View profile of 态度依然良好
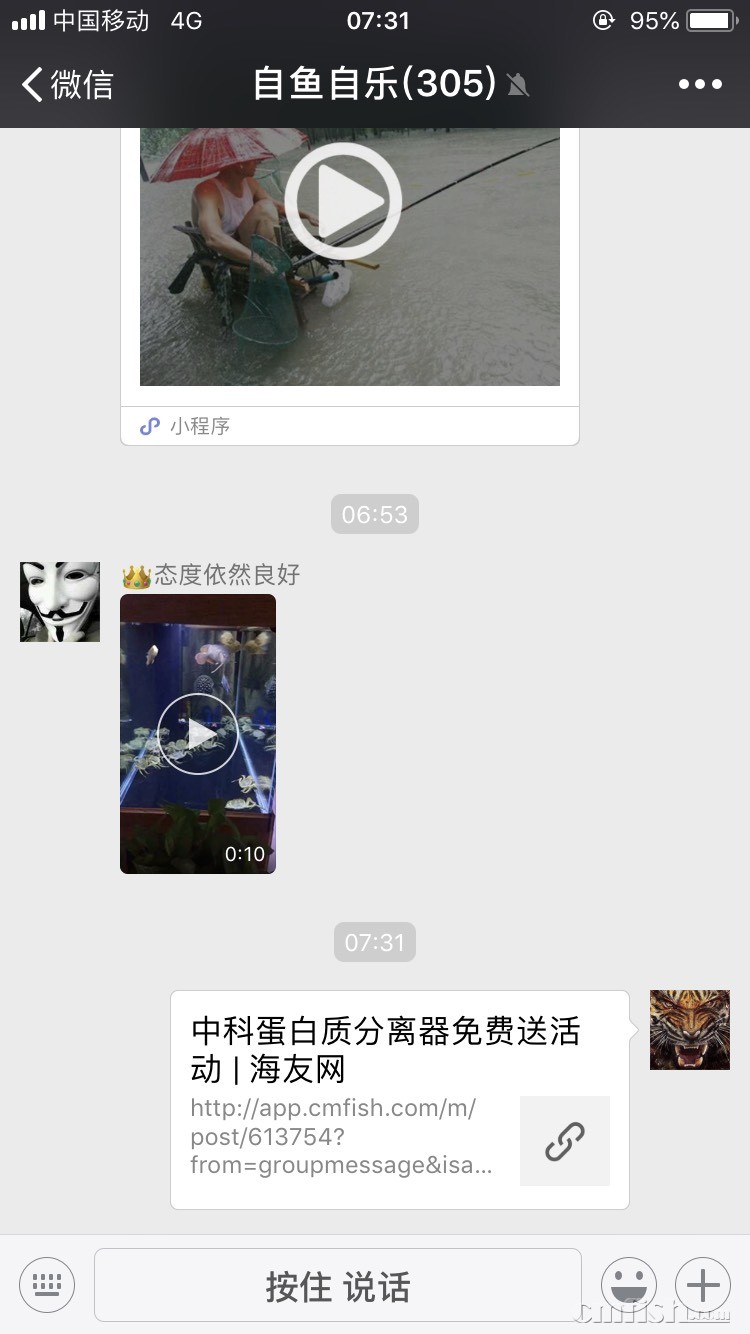 [60, 602]
